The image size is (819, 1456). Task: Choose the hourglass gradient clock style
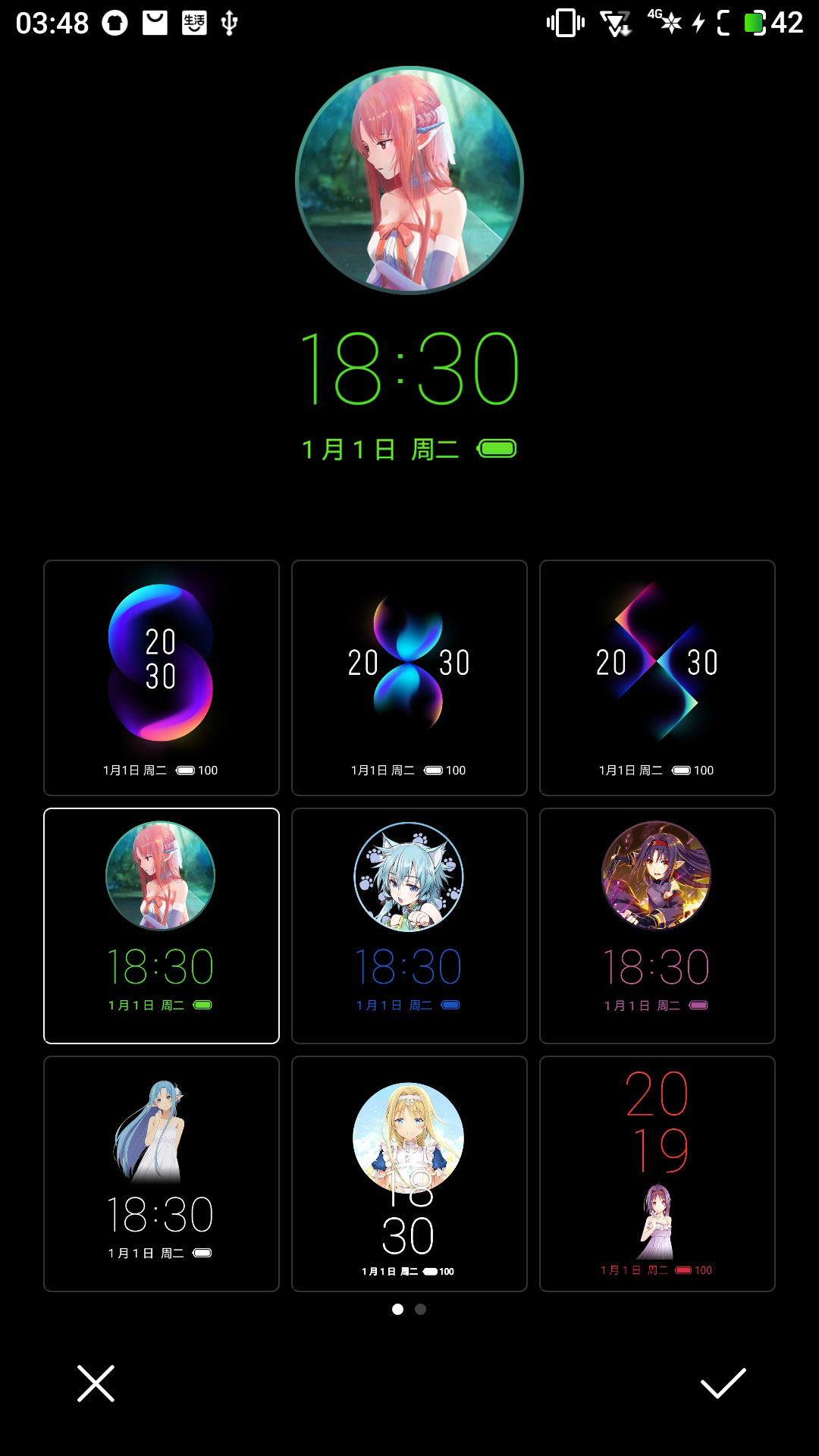pyautogui.click(x=409, y=677)
